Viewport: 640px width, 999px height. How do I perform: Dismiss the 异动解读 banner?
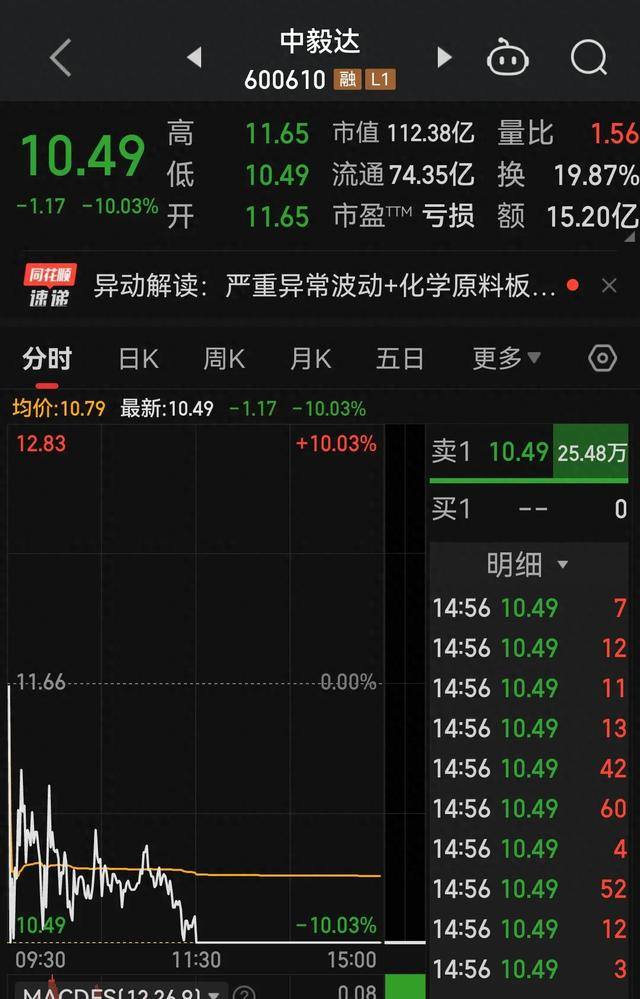click(609, 287)
